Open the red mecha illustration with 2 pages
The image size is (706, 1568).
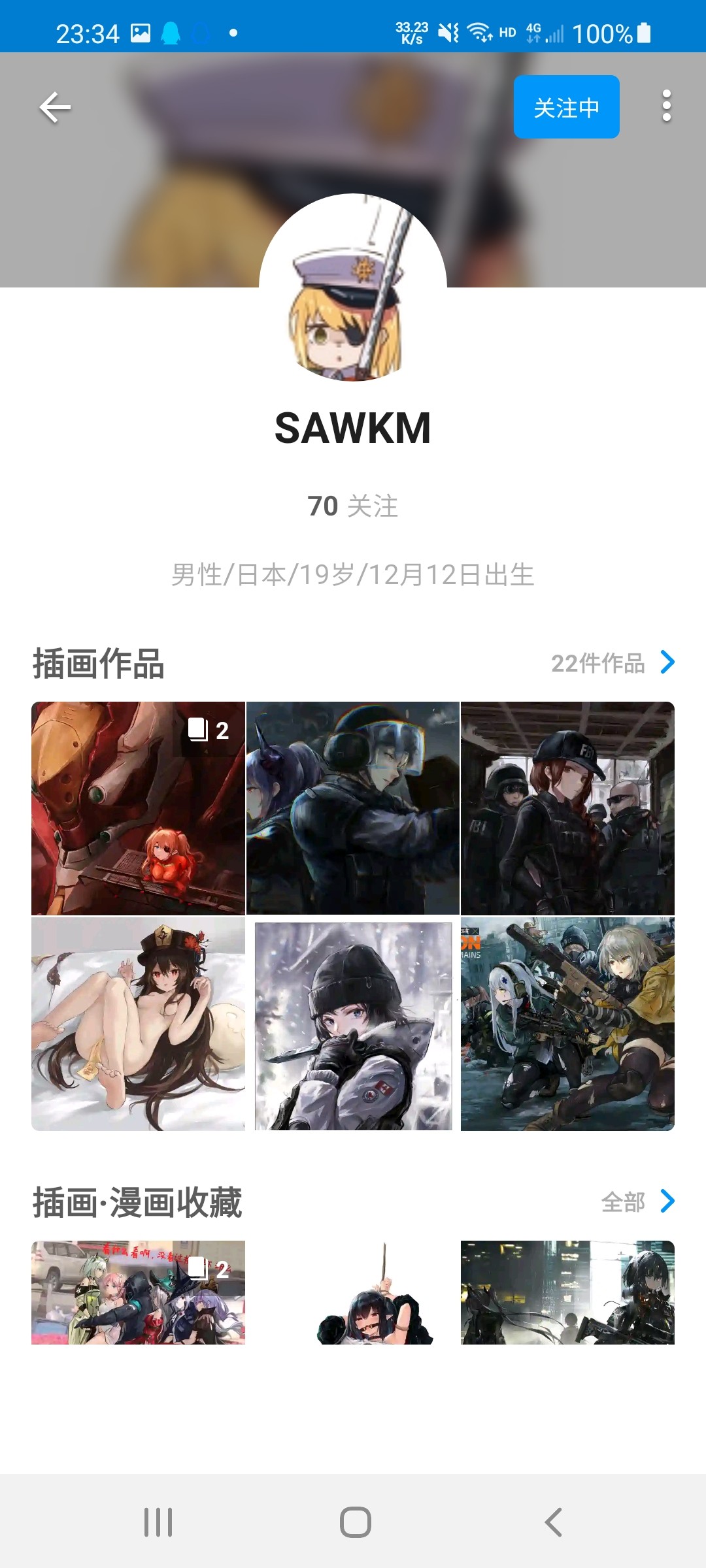[x=138, y=808]
